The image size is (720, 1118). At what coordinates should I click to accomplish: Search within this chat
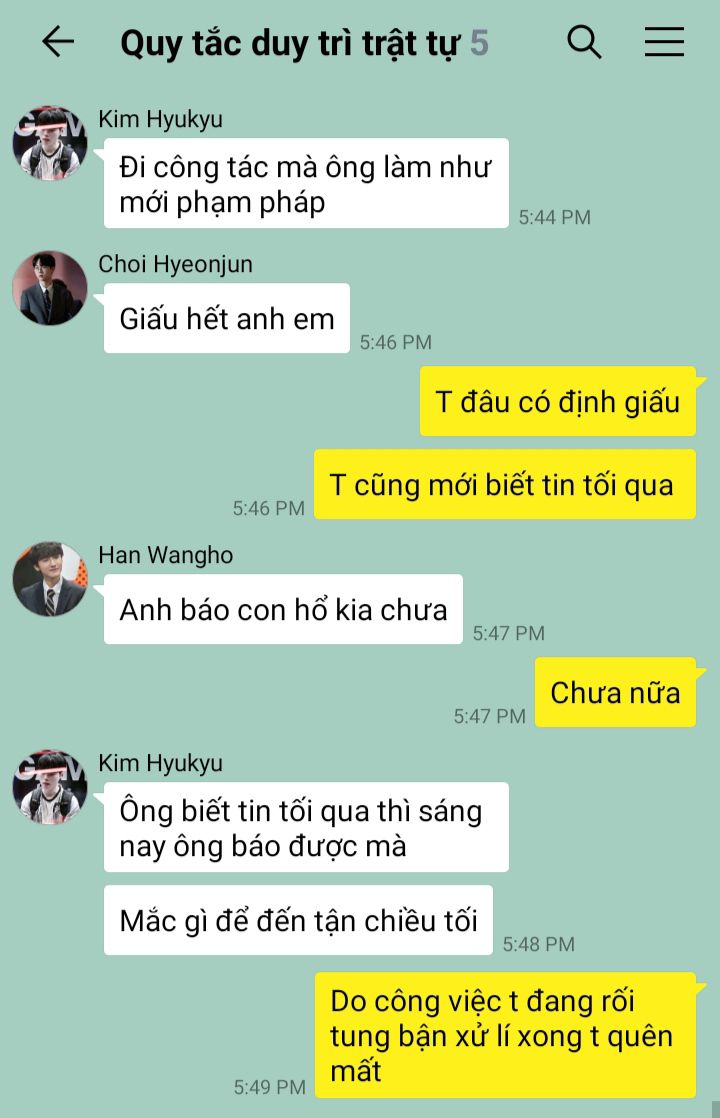[584, 41]
